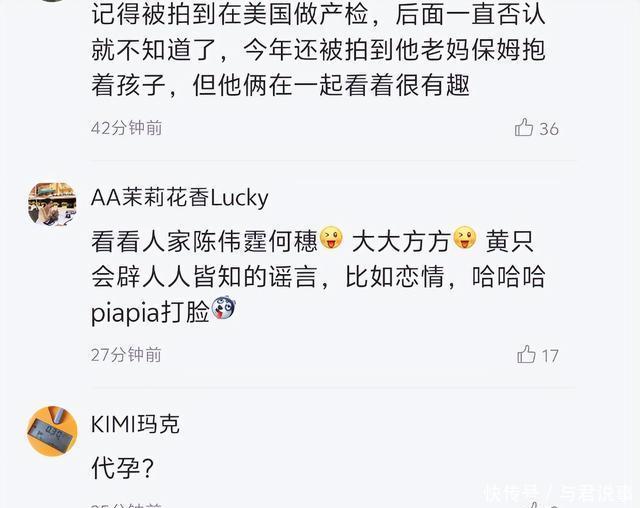
Task: Like AA茉莉花香Lucky's comment
Action: [526, 354]
